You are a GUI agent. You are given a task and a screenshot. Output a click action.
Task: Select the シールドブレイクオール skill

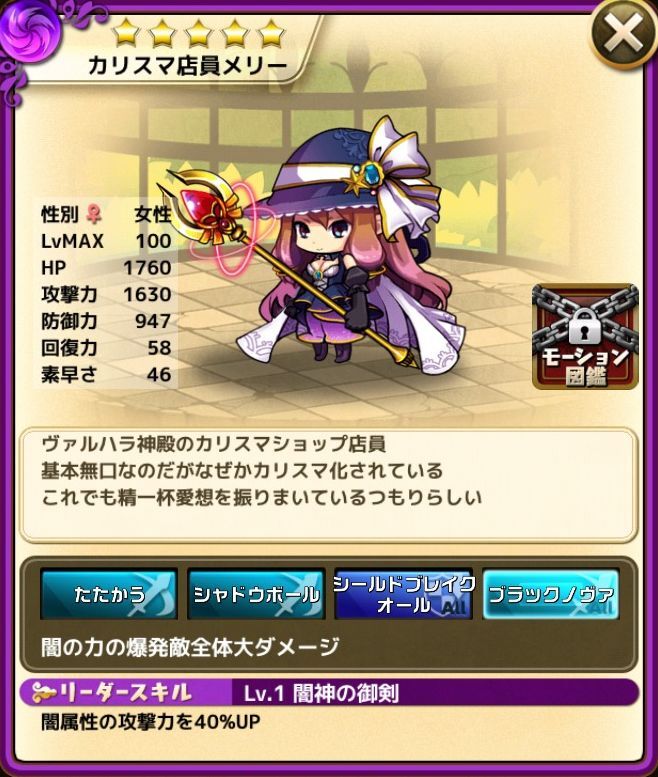[x=403, y=594]
